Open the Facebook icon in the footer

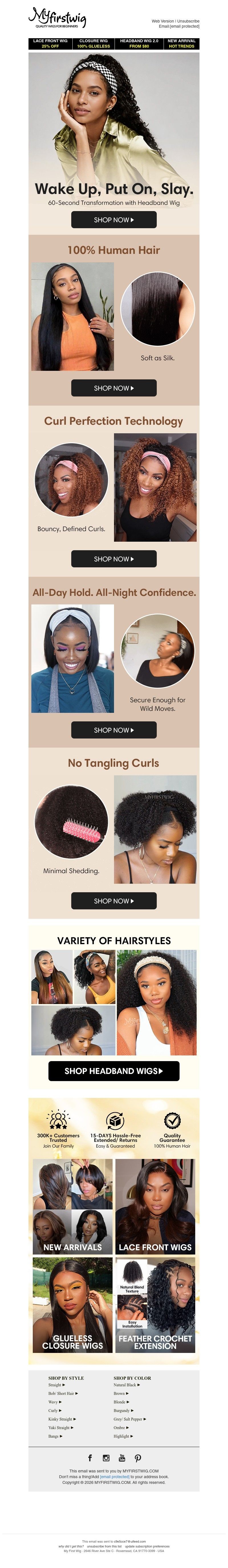click(90, 1458)
